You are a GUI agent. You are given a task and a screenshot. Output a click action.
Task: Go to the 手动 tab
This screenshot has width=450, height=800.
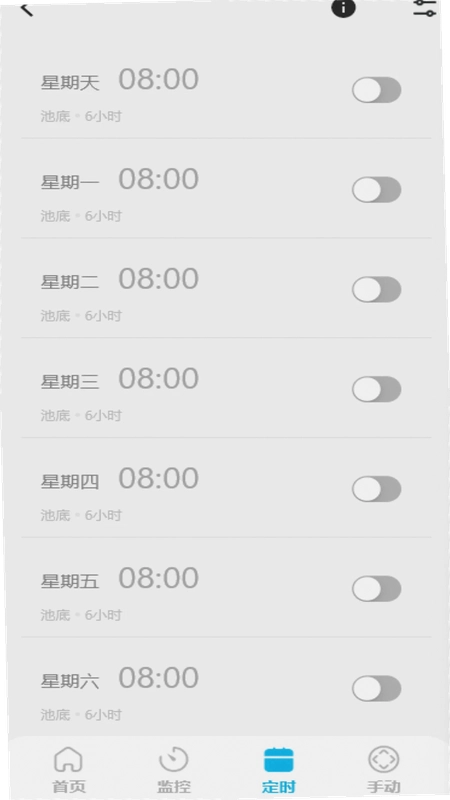(x=384, y=769)
